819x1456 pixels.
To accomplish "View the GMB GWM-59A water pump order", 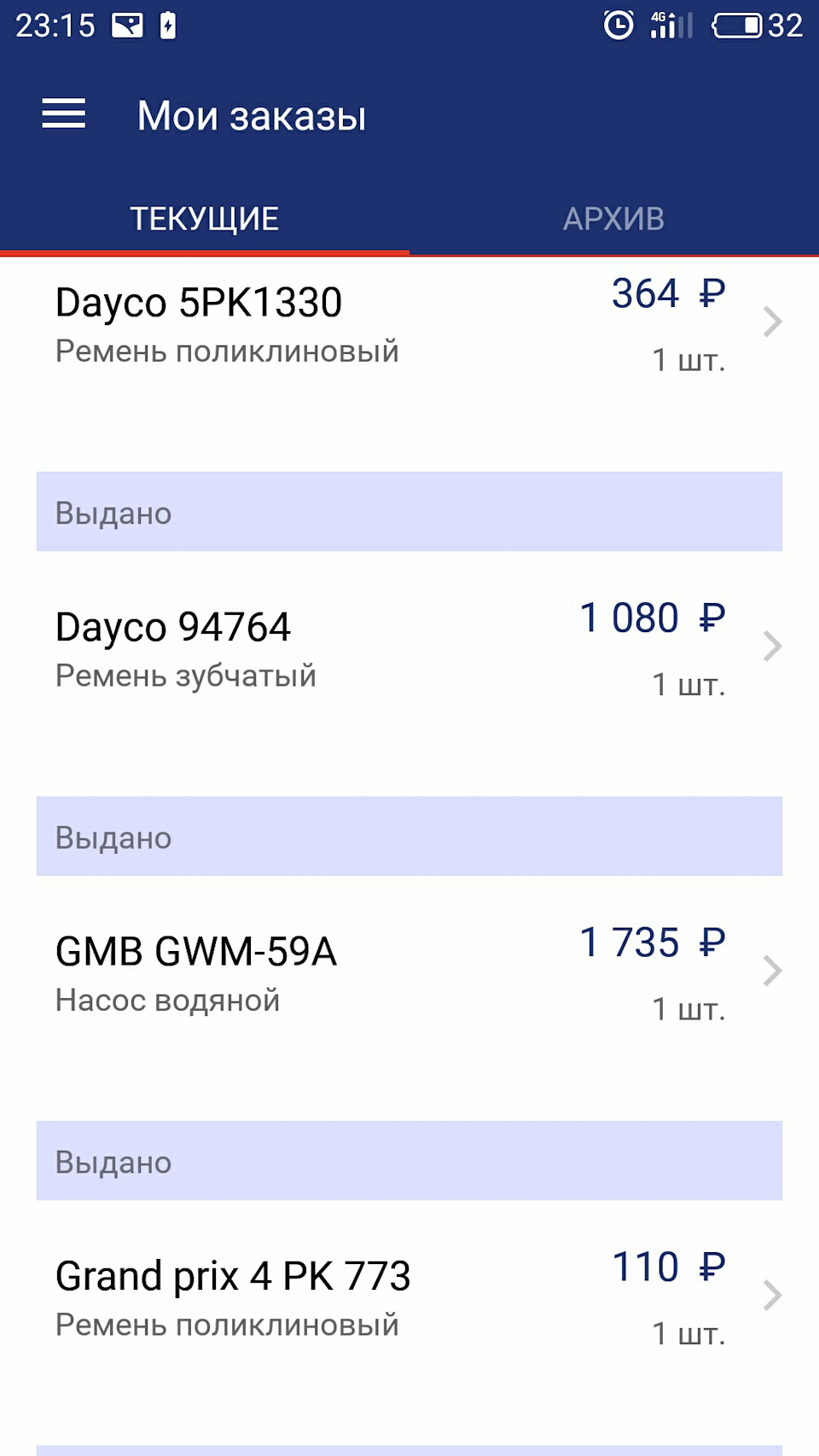I will [x=409, y=972].
